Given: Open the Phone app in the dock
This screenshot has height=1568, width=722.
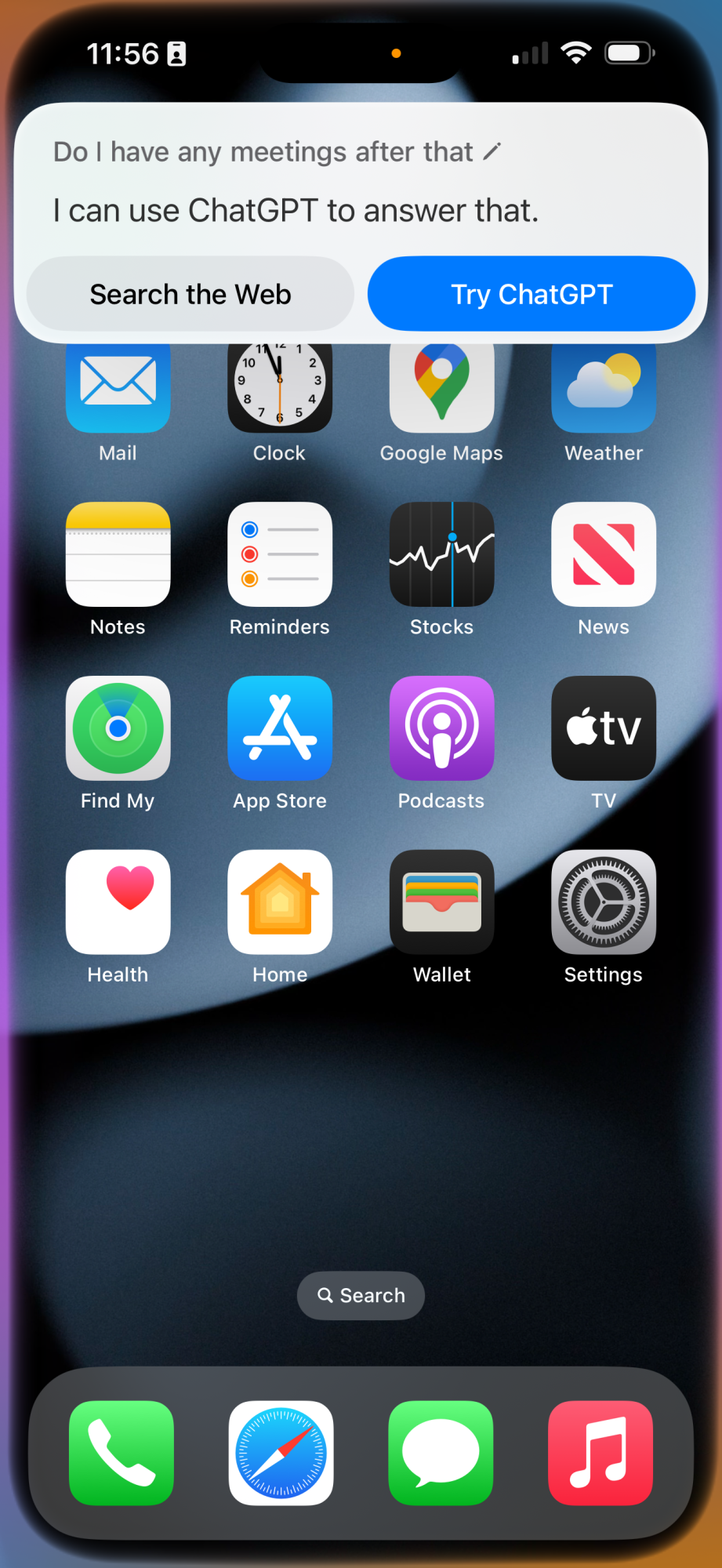Looking at the screenshot, I should pos(122,1453).
